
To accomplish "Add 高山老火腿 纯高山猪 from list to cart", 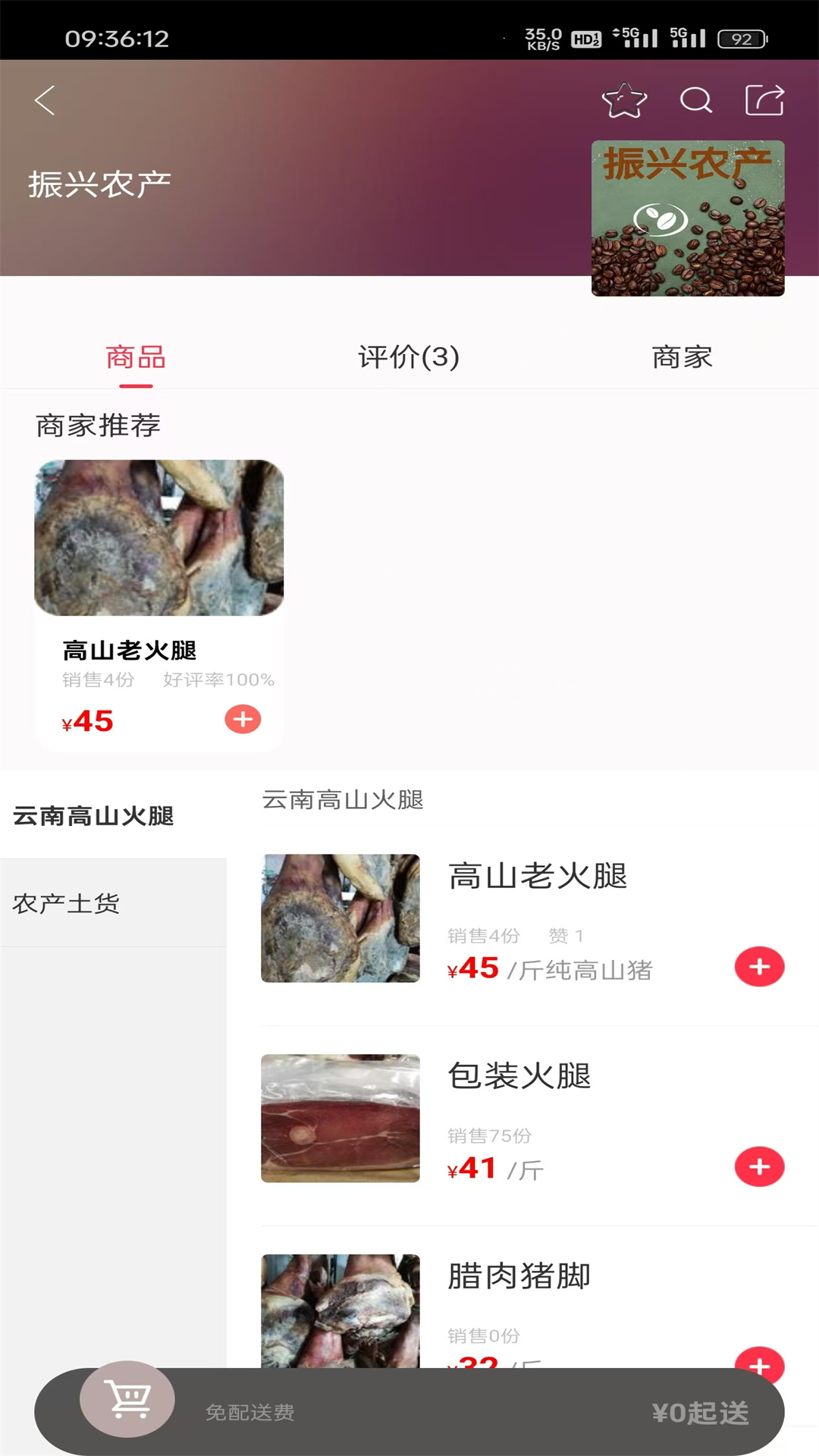I will click(x=759, y=967).
